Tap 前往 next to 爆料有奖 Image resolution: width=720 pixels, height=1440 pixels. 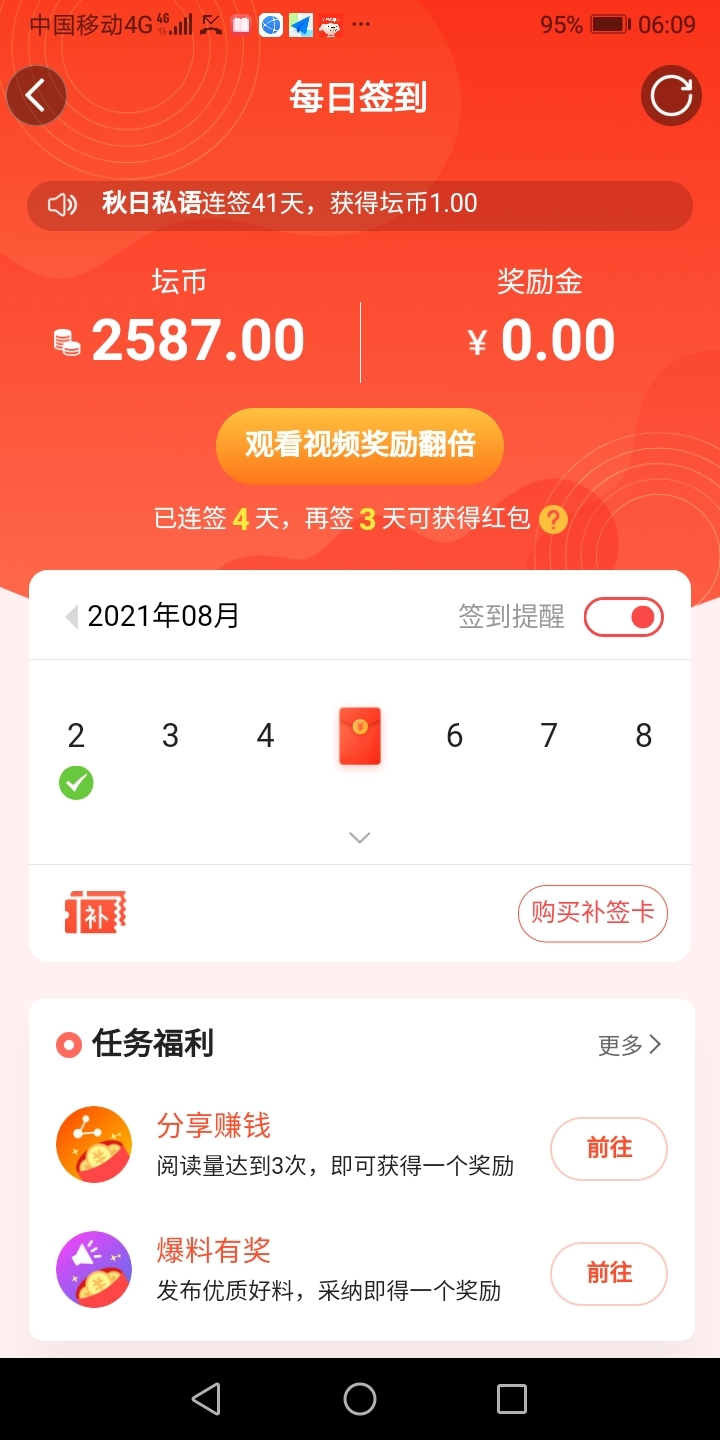click(x=609, y=1273)
